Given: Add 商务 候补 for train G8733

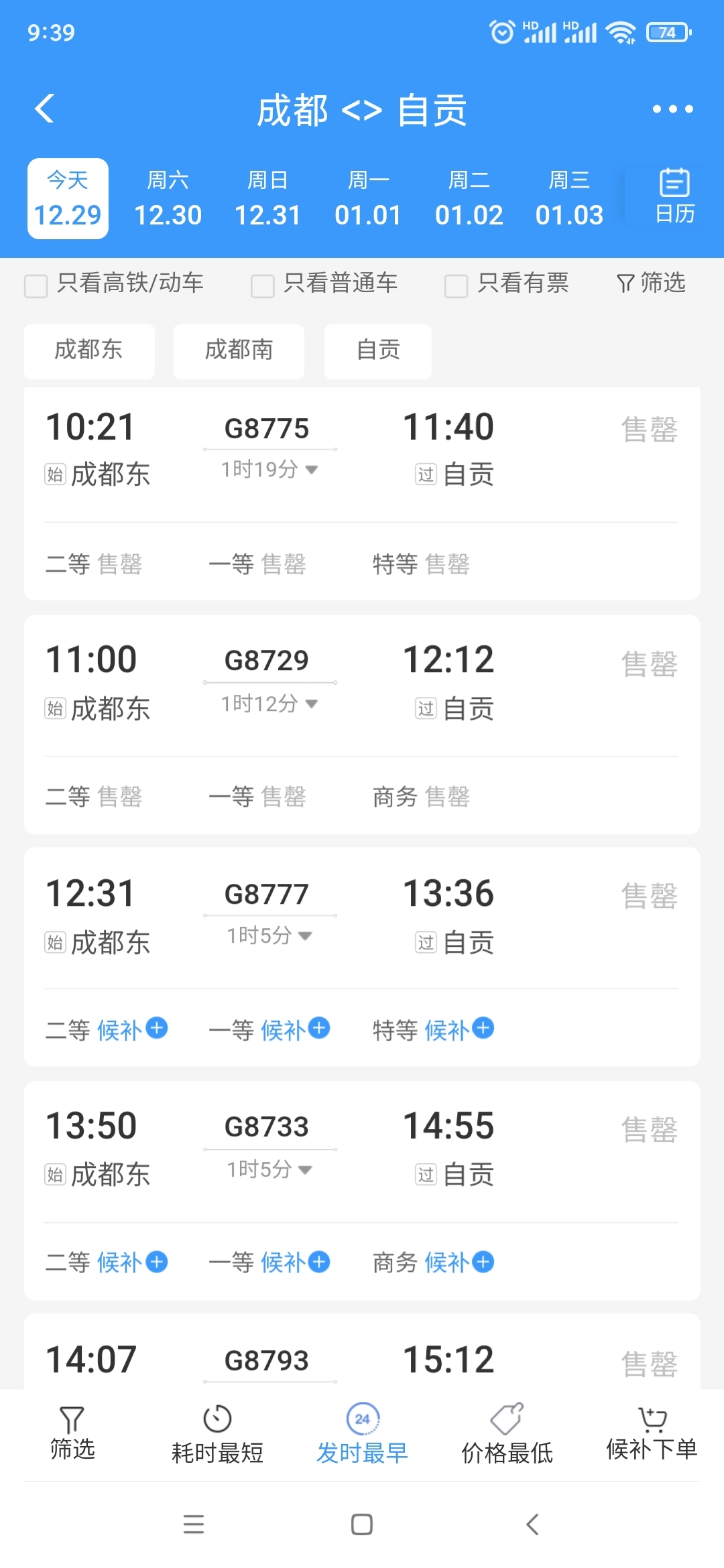Looking at the screenshot, I should point(483,1262).
